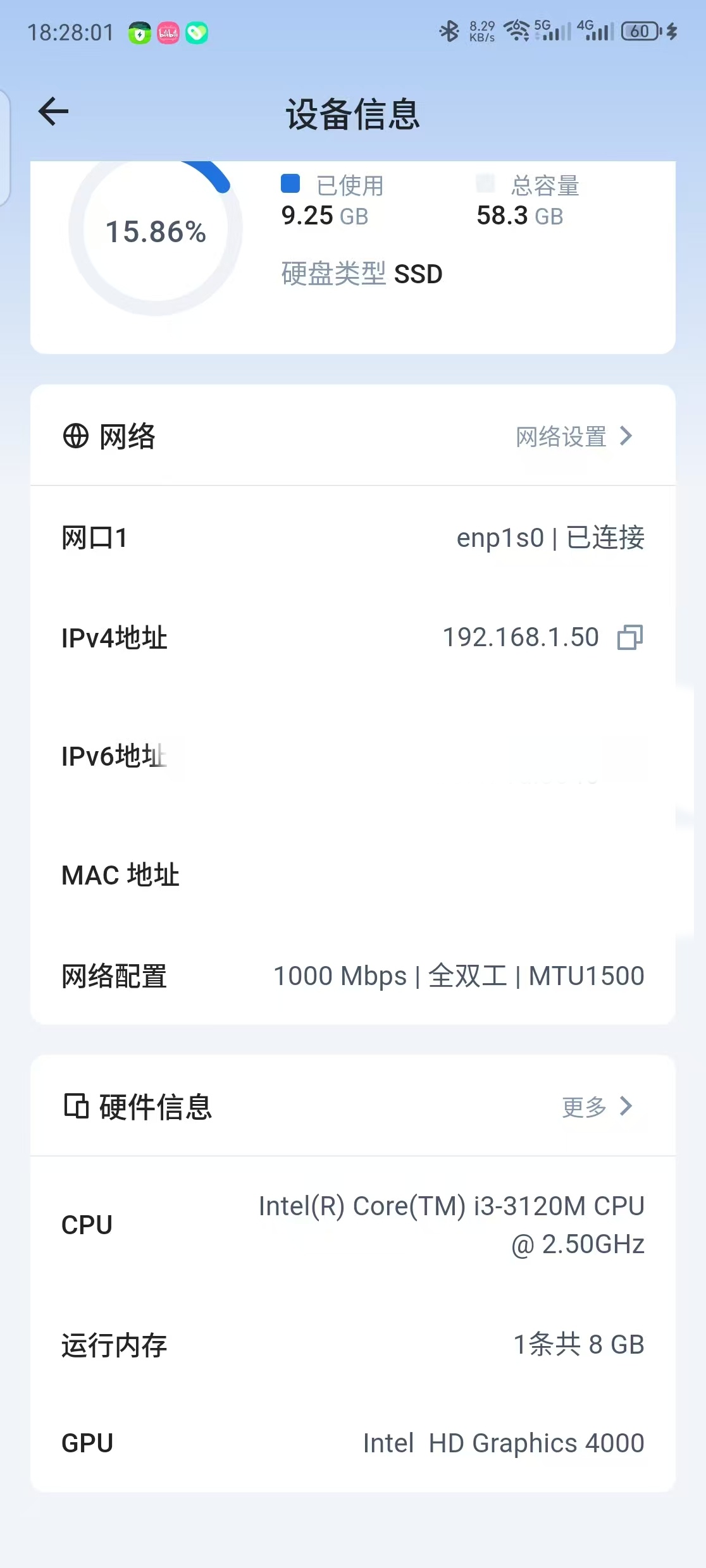Open 更多 hardware information

click(x=596, y=1106)
